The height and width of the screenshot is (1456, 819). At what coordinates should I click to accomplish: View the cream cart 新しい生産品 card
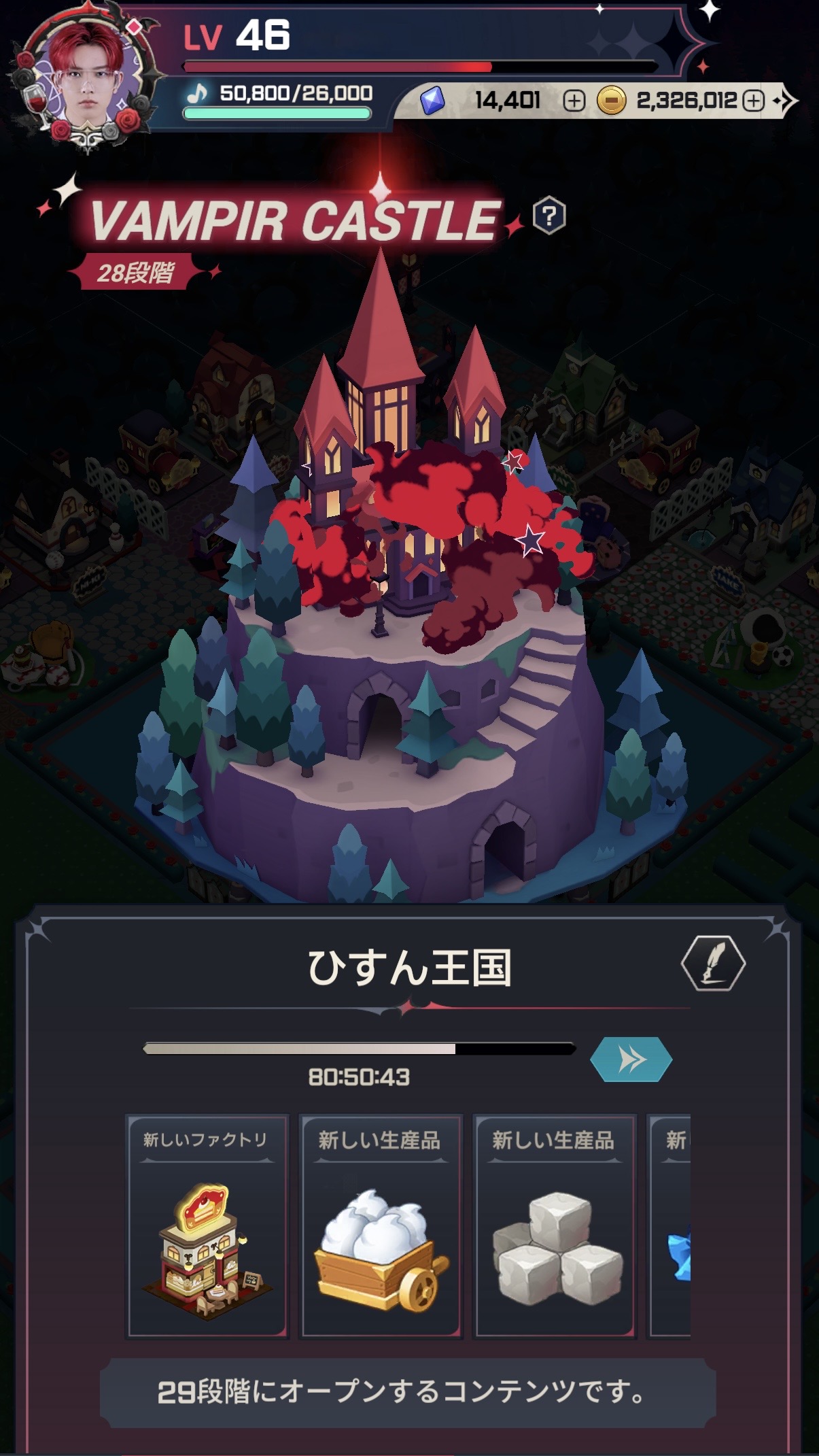[x=381, y=1225]
